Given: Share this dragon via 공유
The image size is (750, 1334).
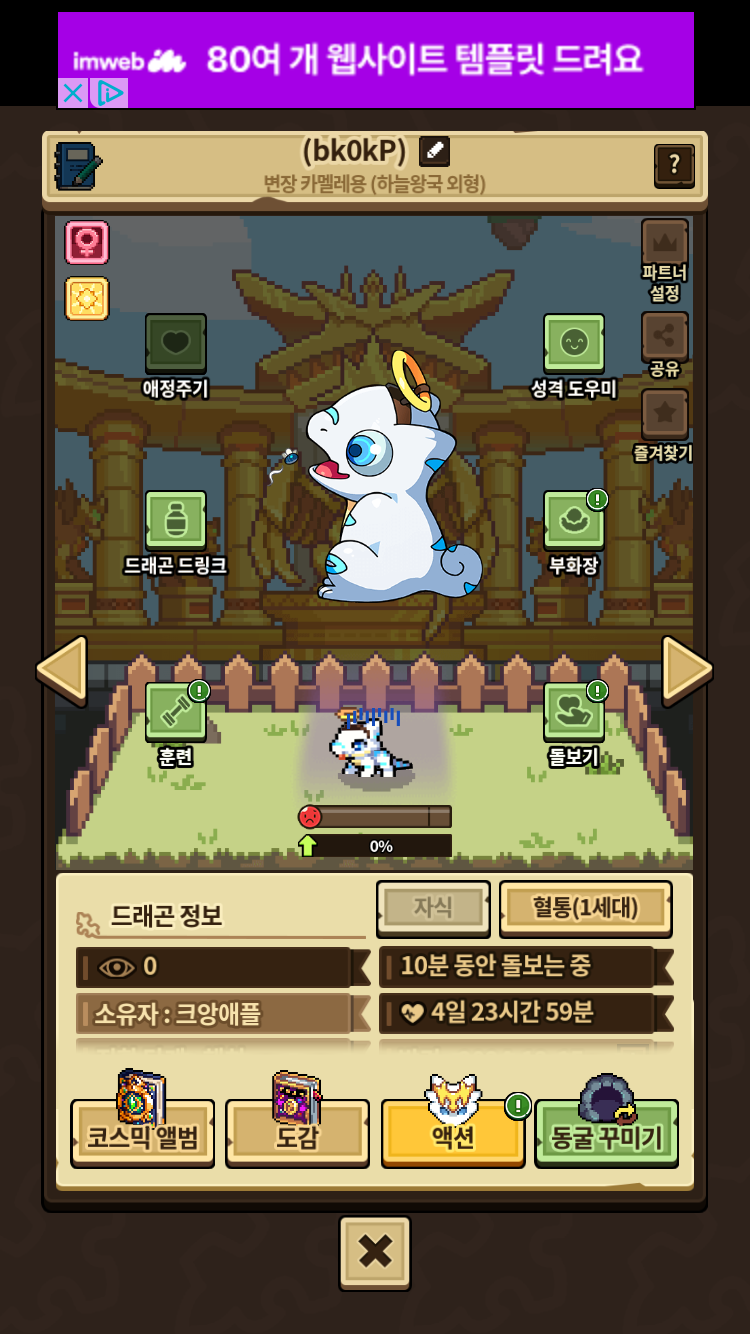Looking at the screenshot, I should click(x=665, y=338).
